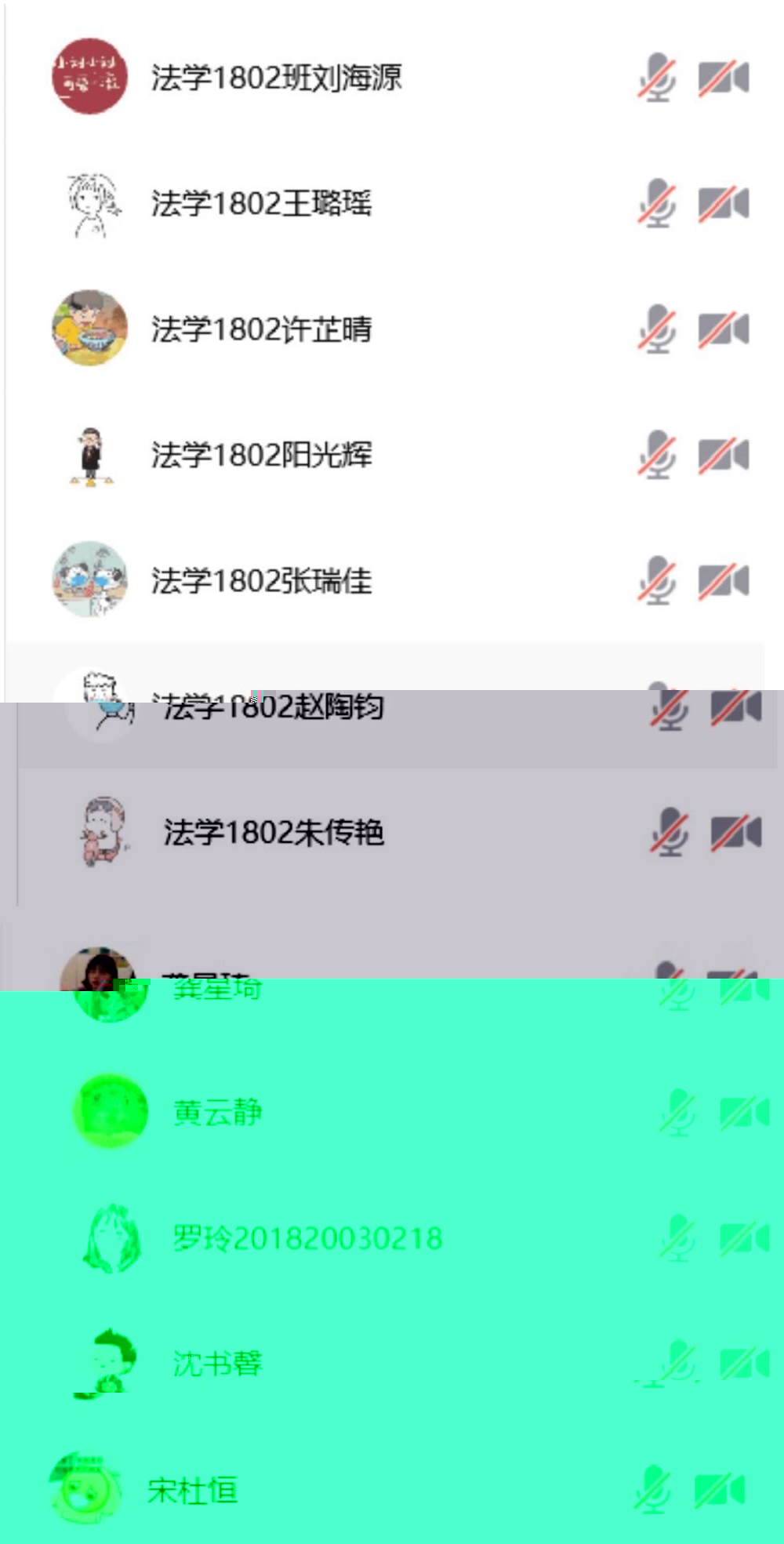784x1544 pixels.
Task: Tap microphone icon for 法学1802张瑞佳
Action: [657, 581]
